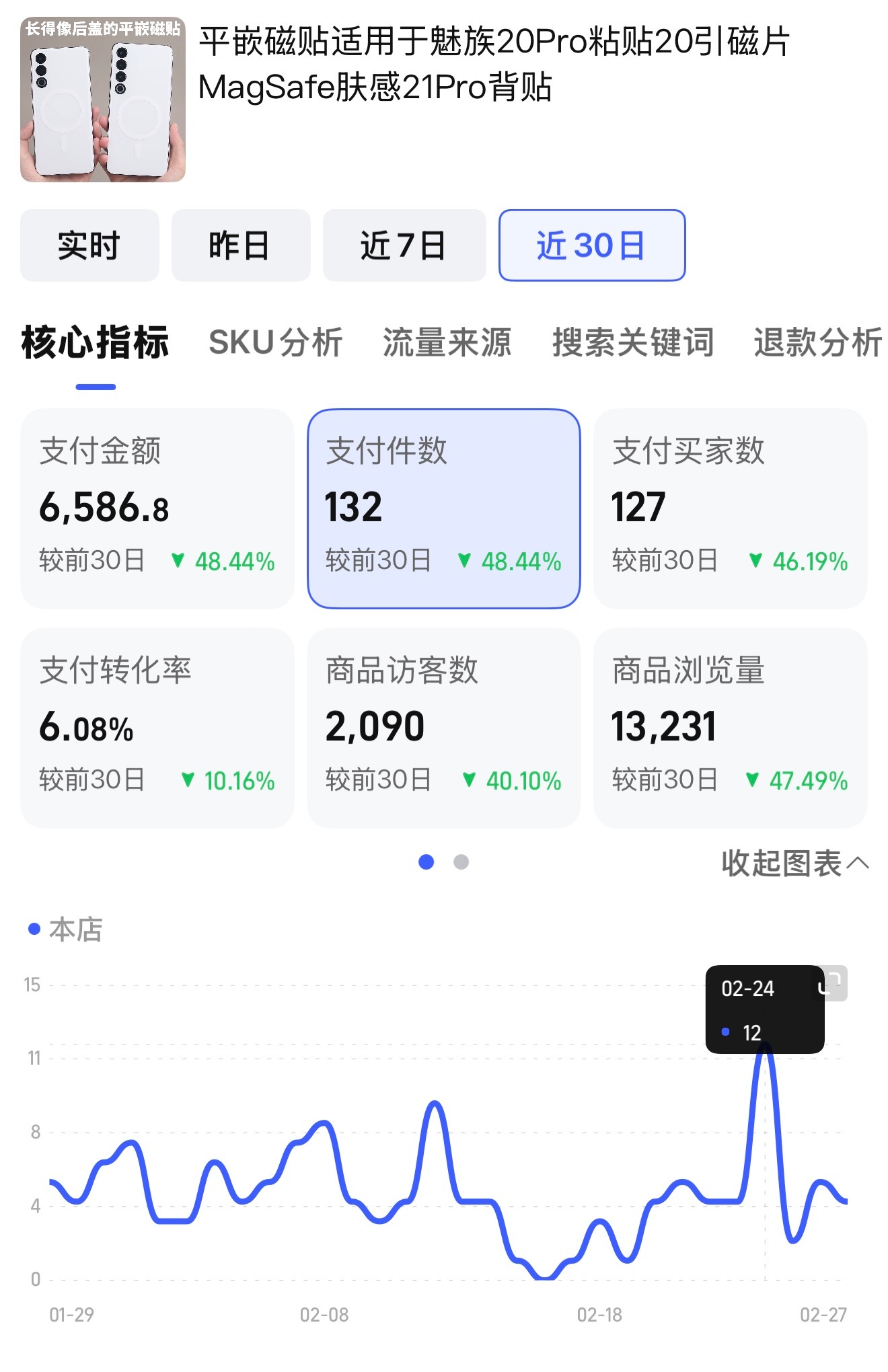
Task: Select the 核心指标 tab
Action: pyautogui.click(x=95, y=343)
